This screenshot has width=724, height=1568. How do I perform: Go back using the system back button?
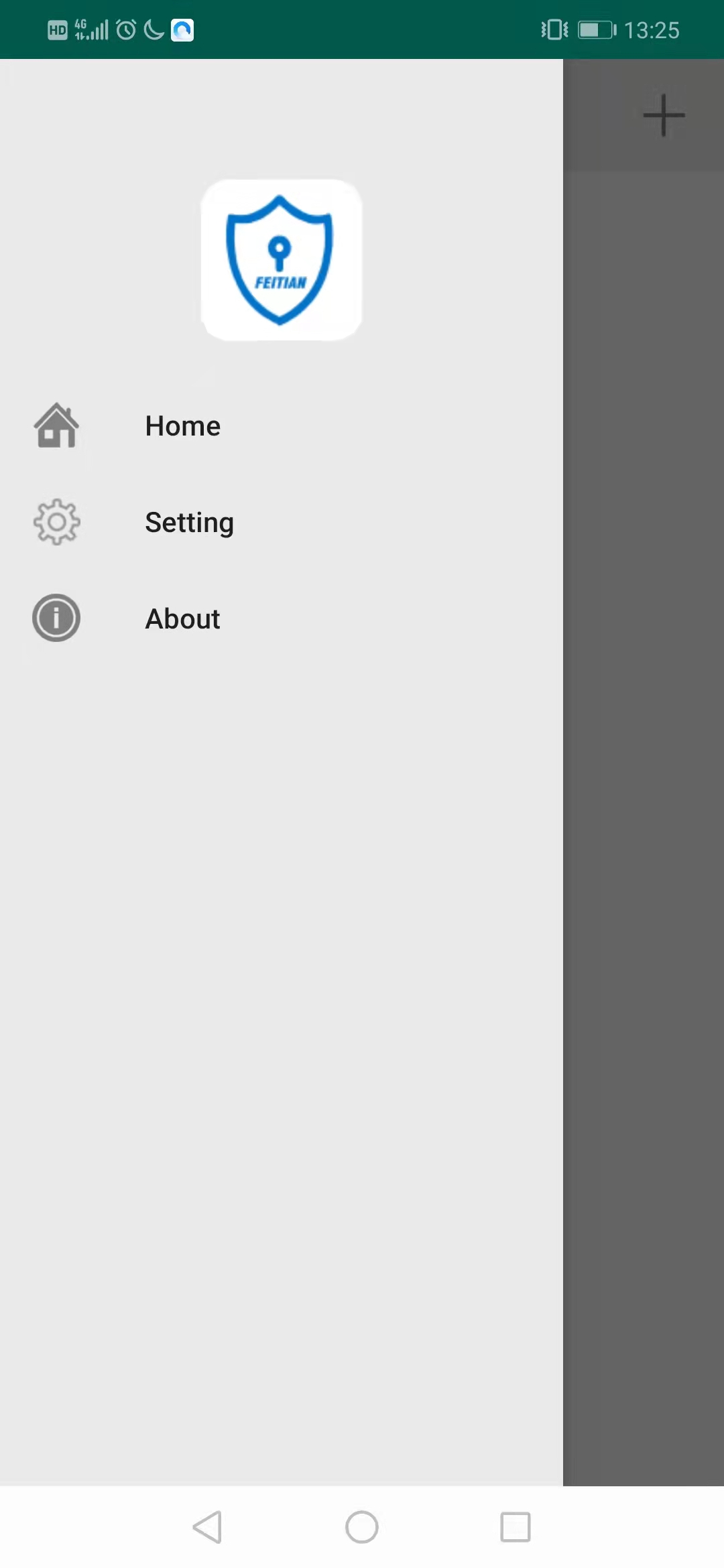coord(207,1527)
